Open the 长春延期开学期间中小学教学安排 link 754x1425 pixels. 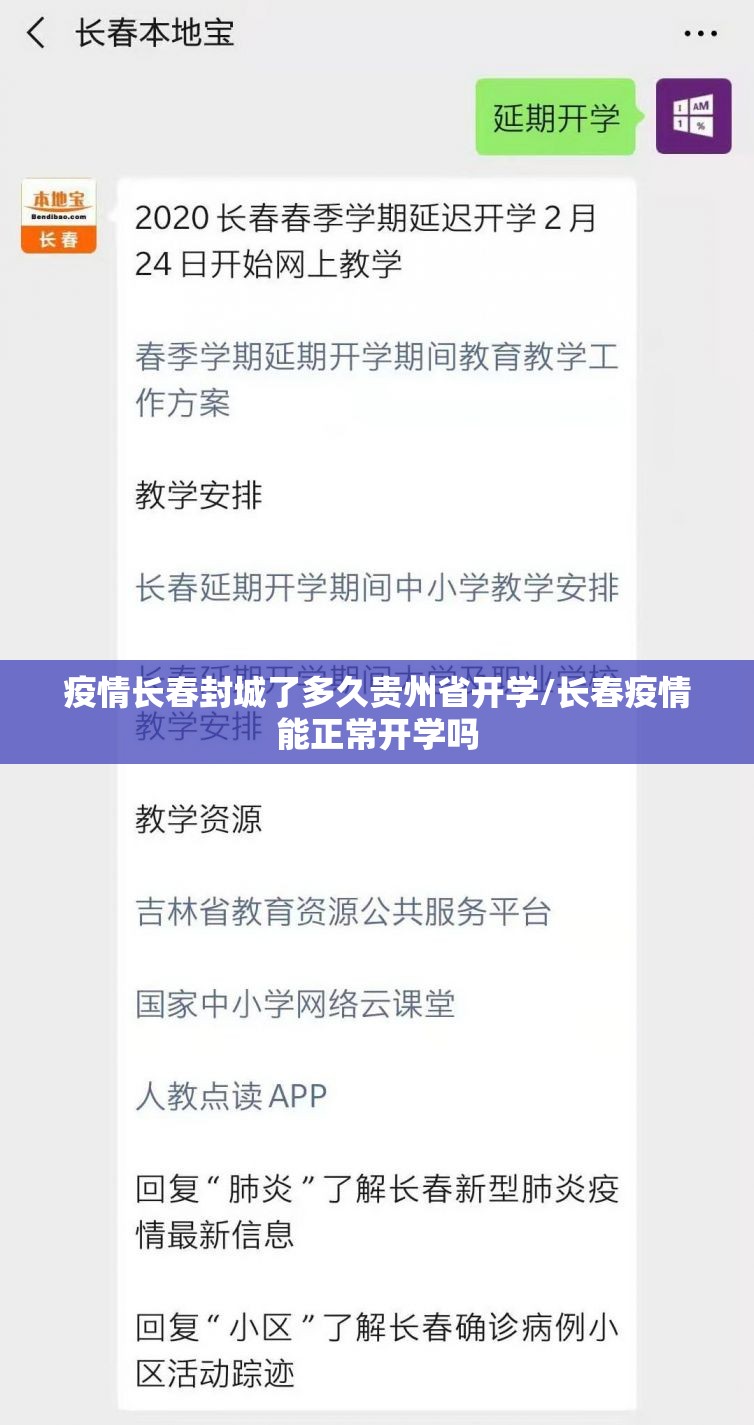377,587
